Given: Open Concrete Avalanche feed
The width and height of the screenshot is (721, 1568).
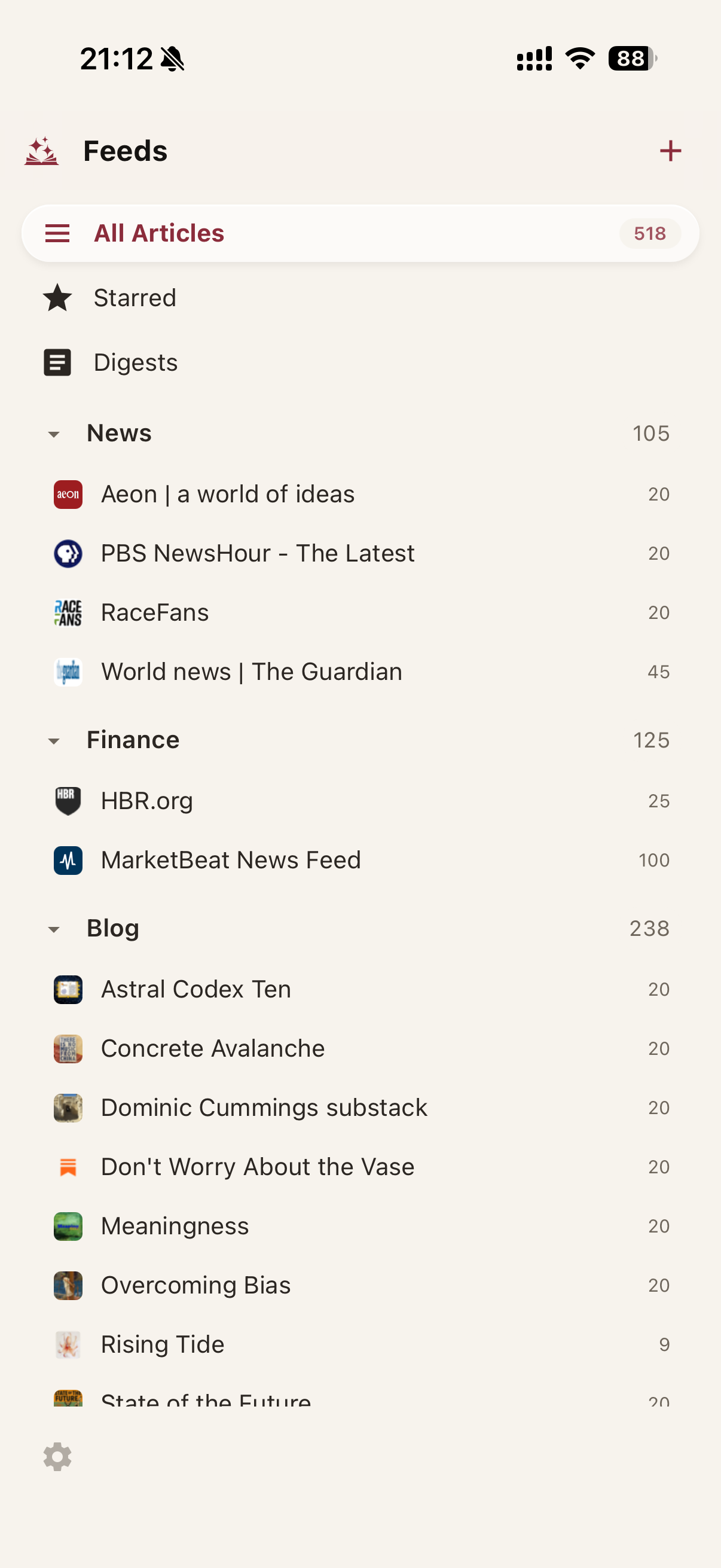Looking at the screenshot, I should point(360,1048).
